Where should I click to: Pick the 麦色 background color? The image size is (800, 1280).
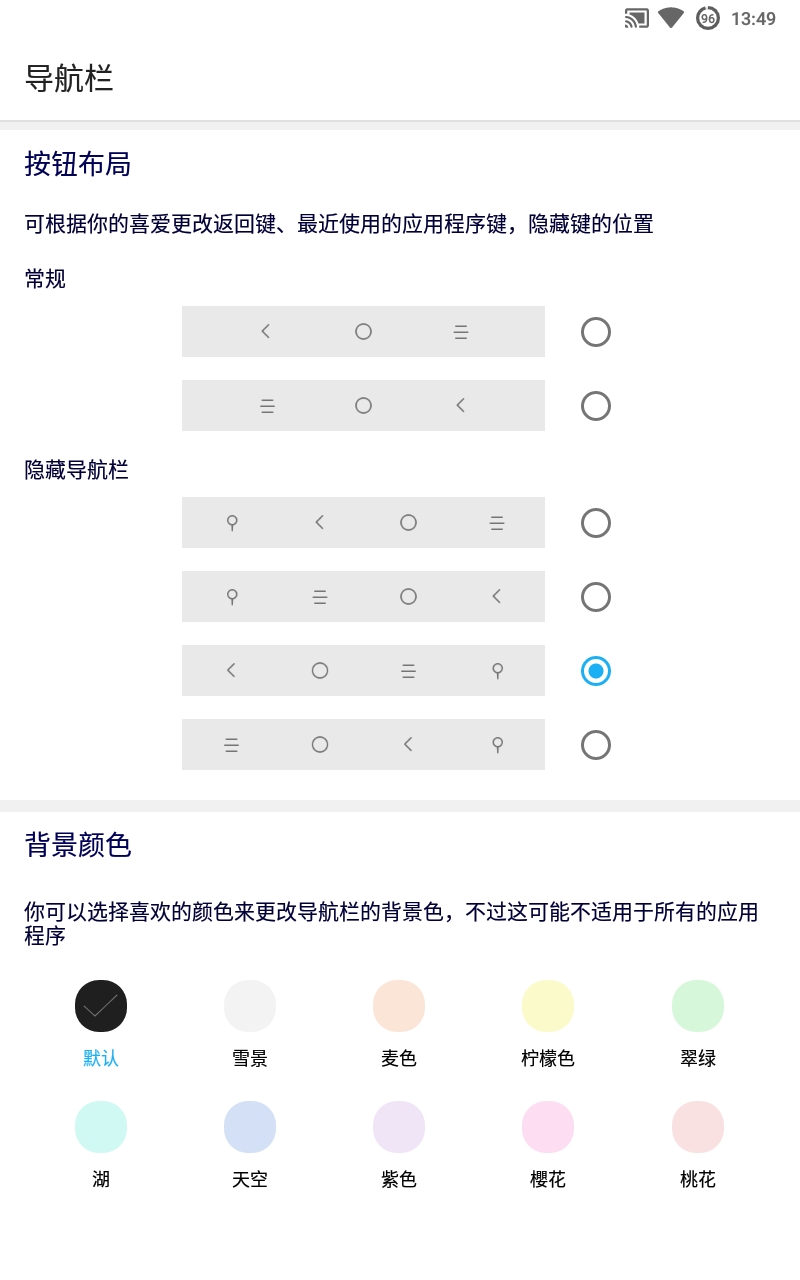pos(399,1006)
